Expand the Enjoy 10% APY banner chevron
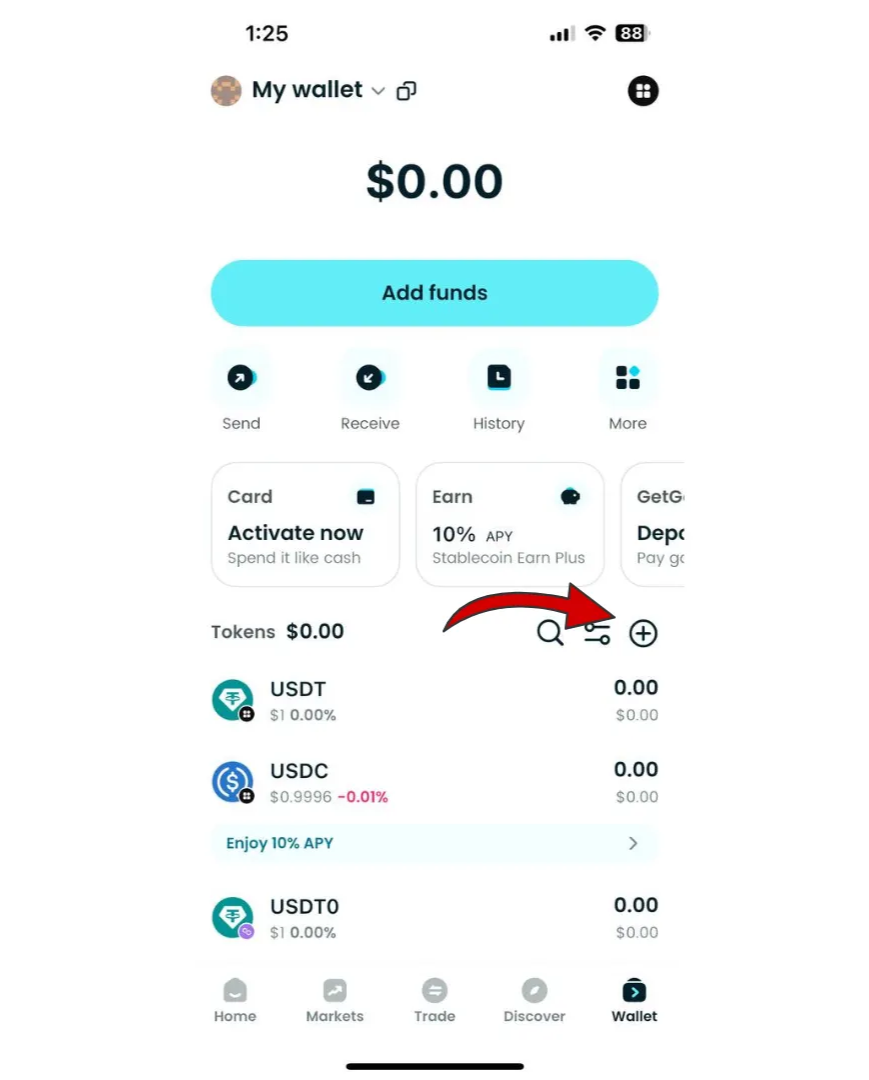Viewport: 869px width, 1080px height. (632, 843)
